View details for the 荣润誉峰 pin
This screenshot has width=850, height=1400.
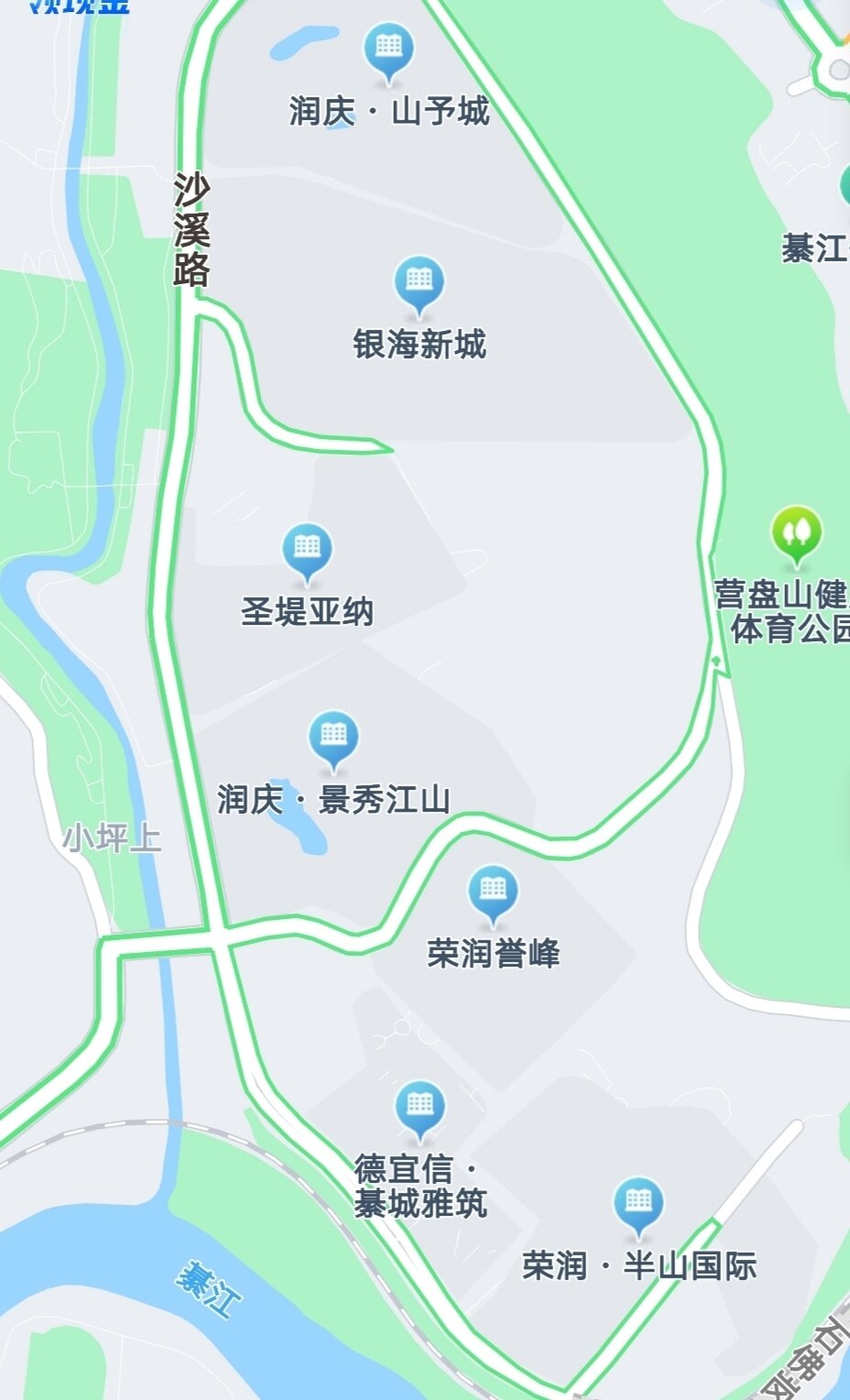(493, 891)
